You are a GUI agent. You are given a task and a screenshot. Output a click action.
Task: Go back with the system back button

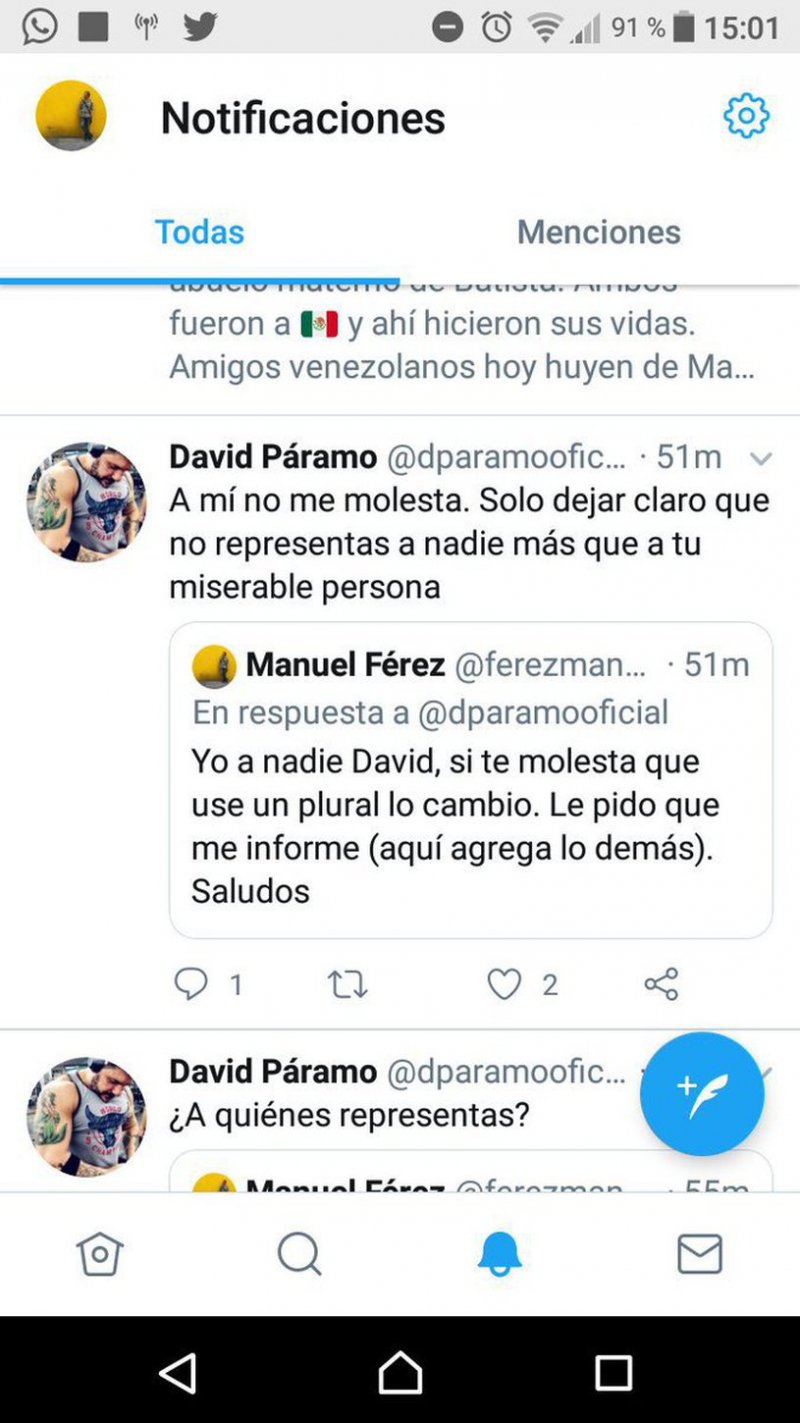pos(178,1374)
